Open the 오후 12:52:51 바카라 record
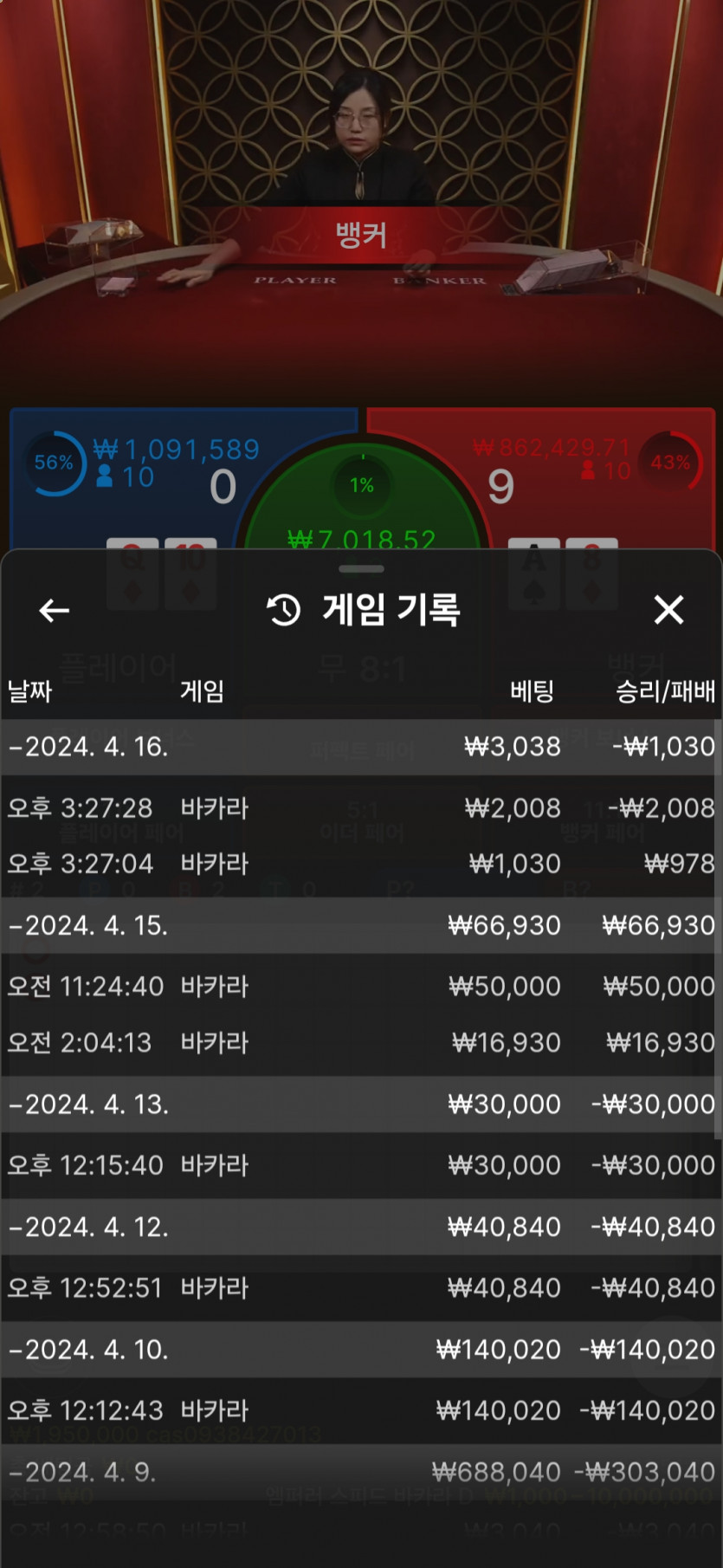 [360, 1288]
